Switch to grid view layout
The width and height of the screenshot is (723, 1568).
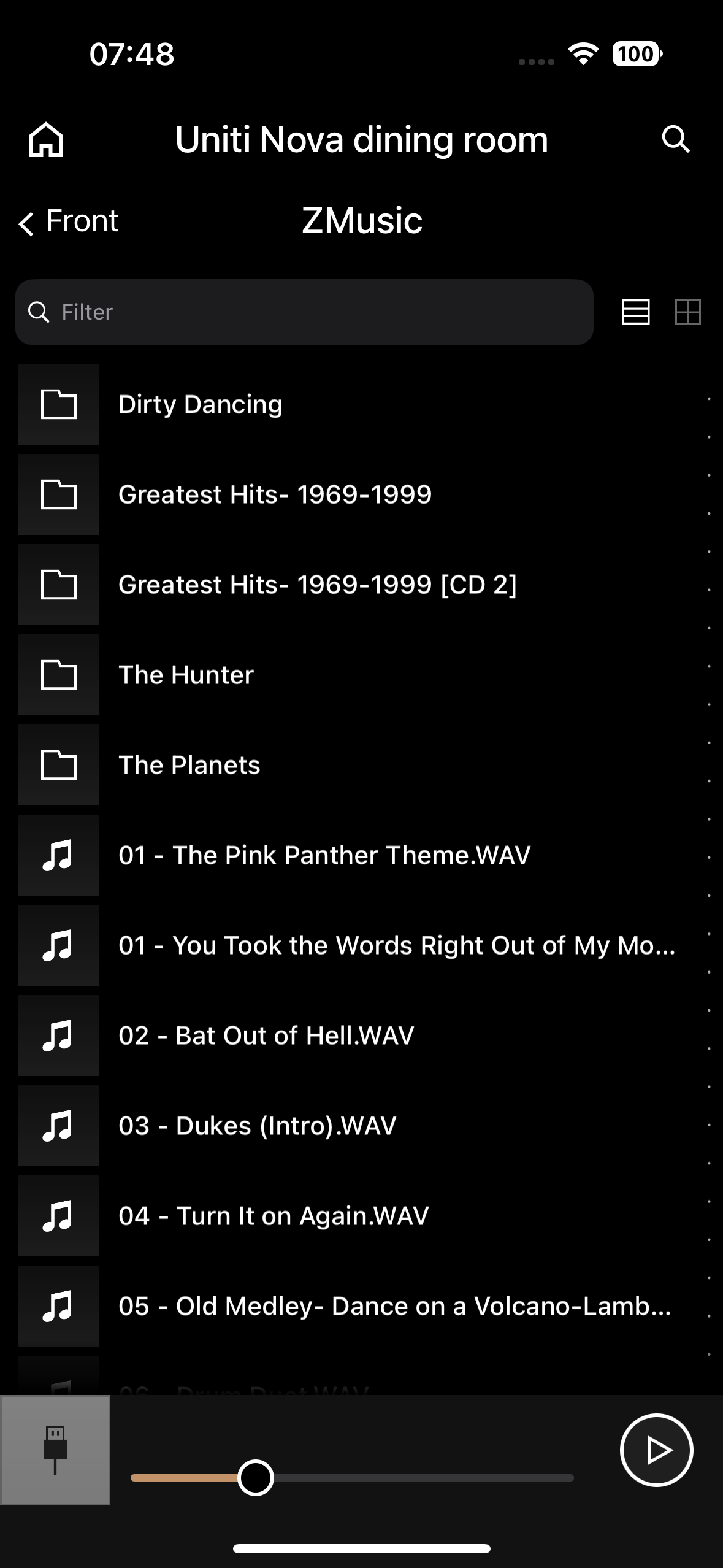click(687, 312)
